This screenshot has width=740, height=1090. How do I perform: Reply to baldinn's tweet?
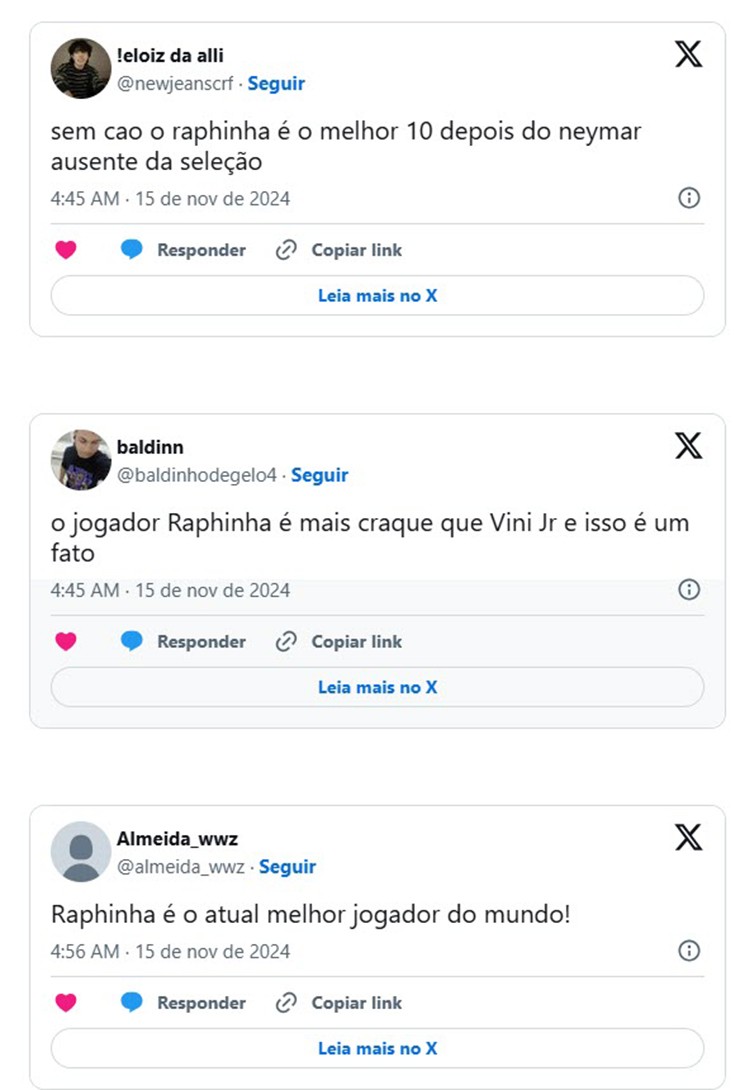[184, 642]
